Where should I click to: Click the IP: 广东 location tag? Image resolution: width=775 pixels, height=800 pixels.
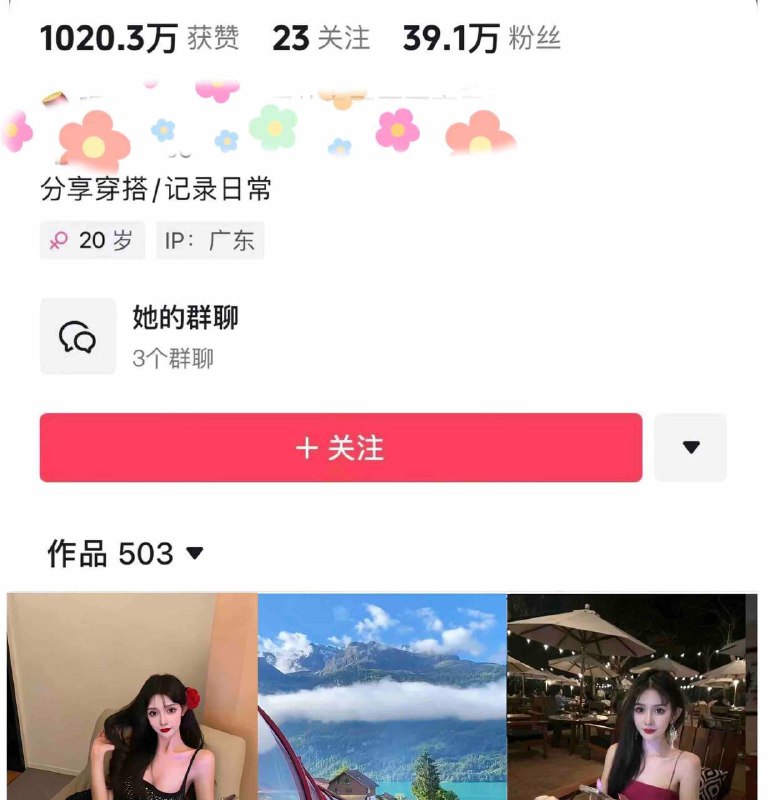point(210,240)
